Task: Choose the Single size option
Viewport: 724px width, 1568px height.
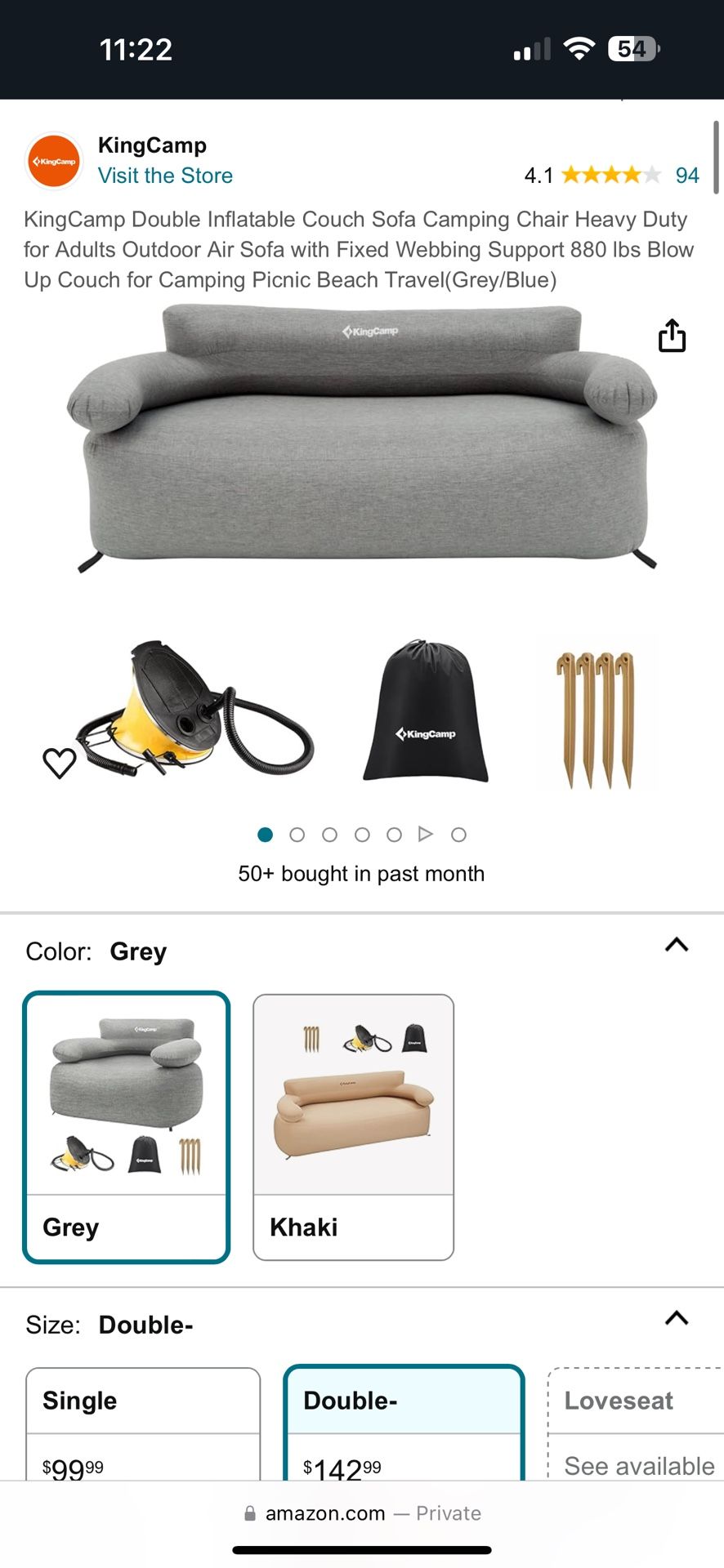Action: coord(143,1423)
